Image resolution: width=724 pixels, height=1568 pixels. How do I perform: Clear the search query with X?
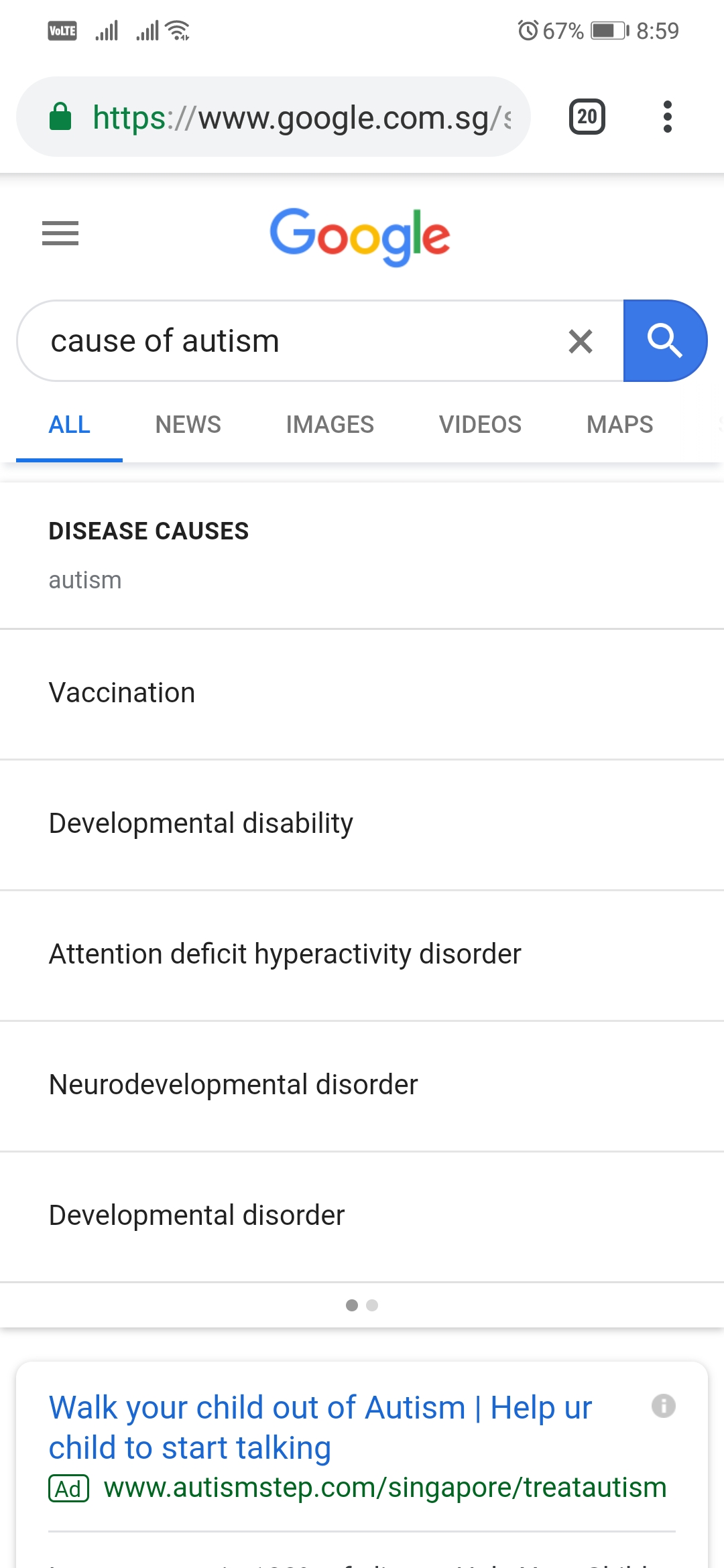pos(581,341)
